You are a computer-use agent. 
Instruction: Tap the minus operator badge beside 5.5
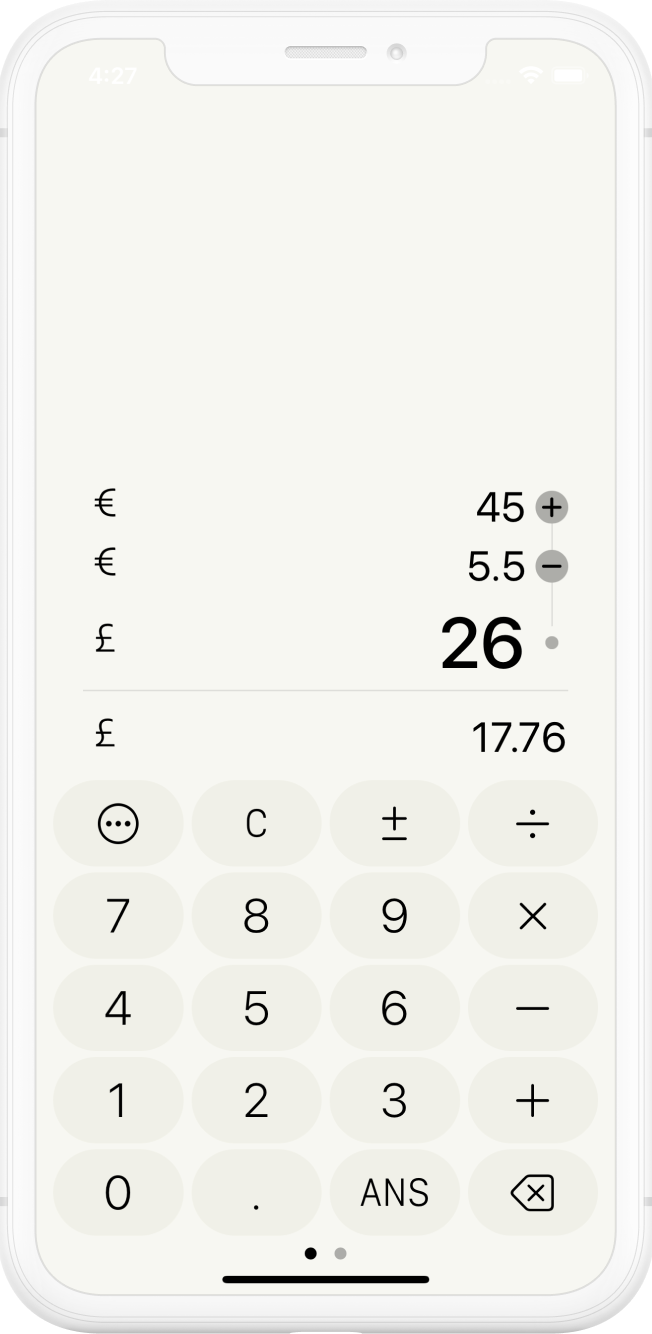click(551, 567)
